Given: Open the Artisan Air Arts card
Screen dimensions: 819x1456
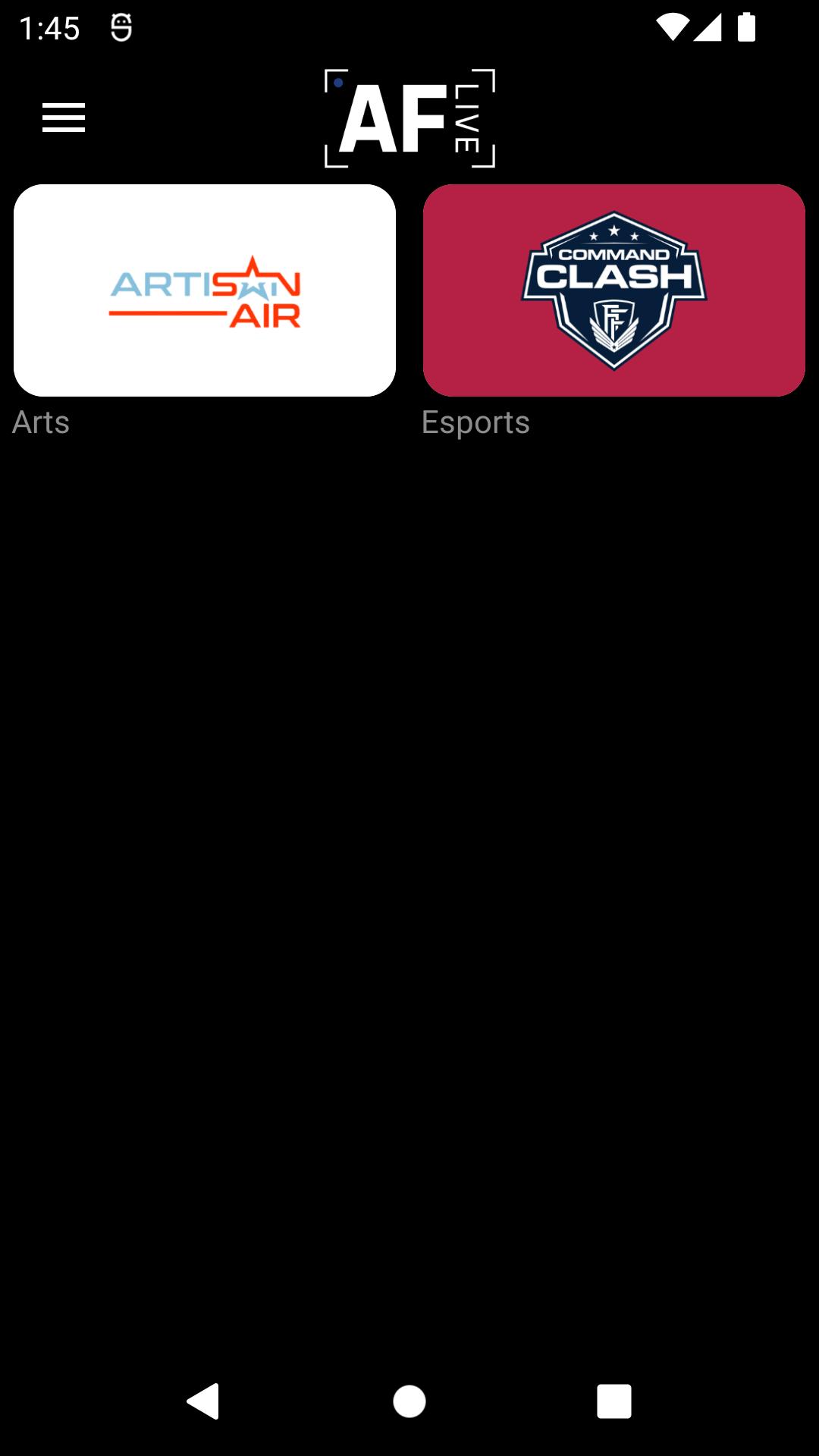Looking at the screenshot, I should coord(205,290).
